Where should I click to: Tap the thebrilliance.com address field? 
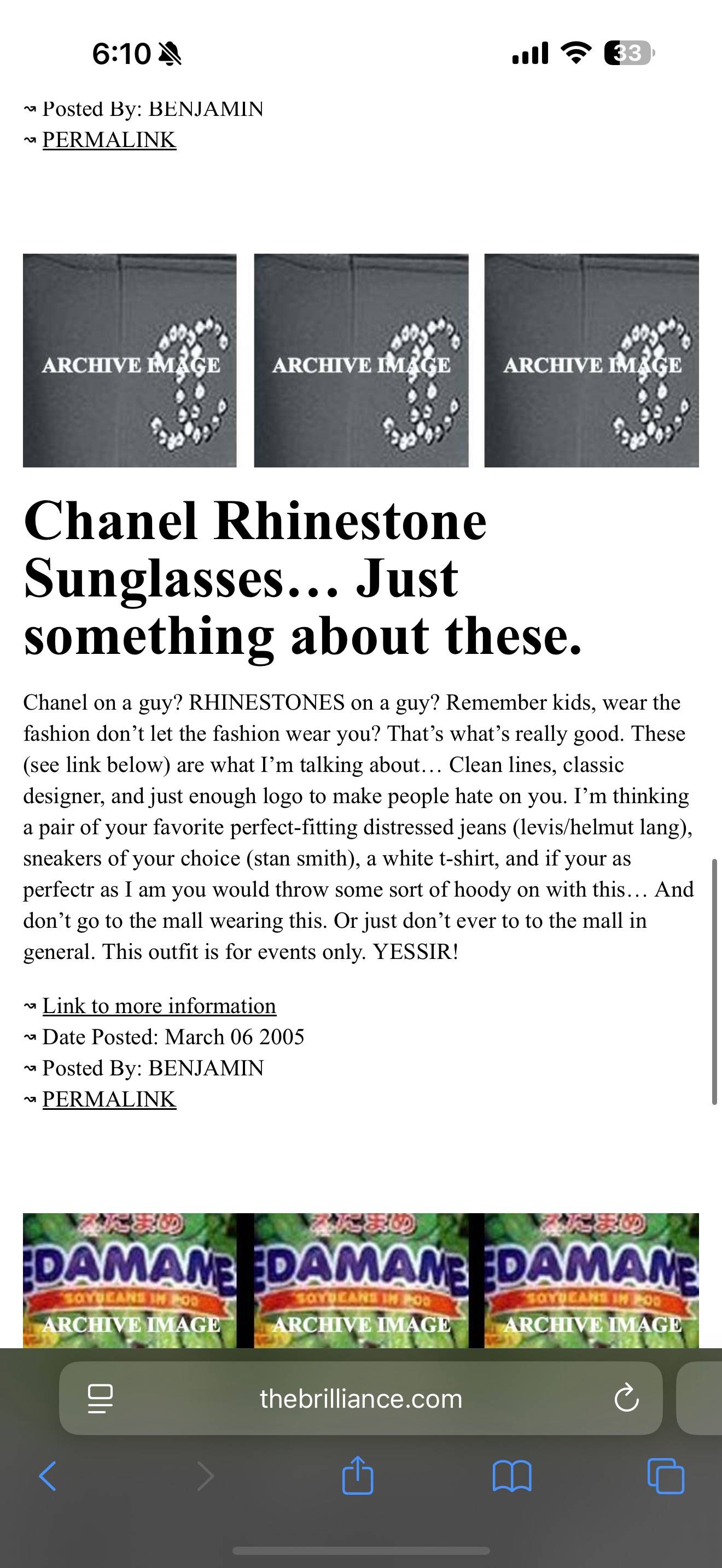click(x=360, y=1399)
